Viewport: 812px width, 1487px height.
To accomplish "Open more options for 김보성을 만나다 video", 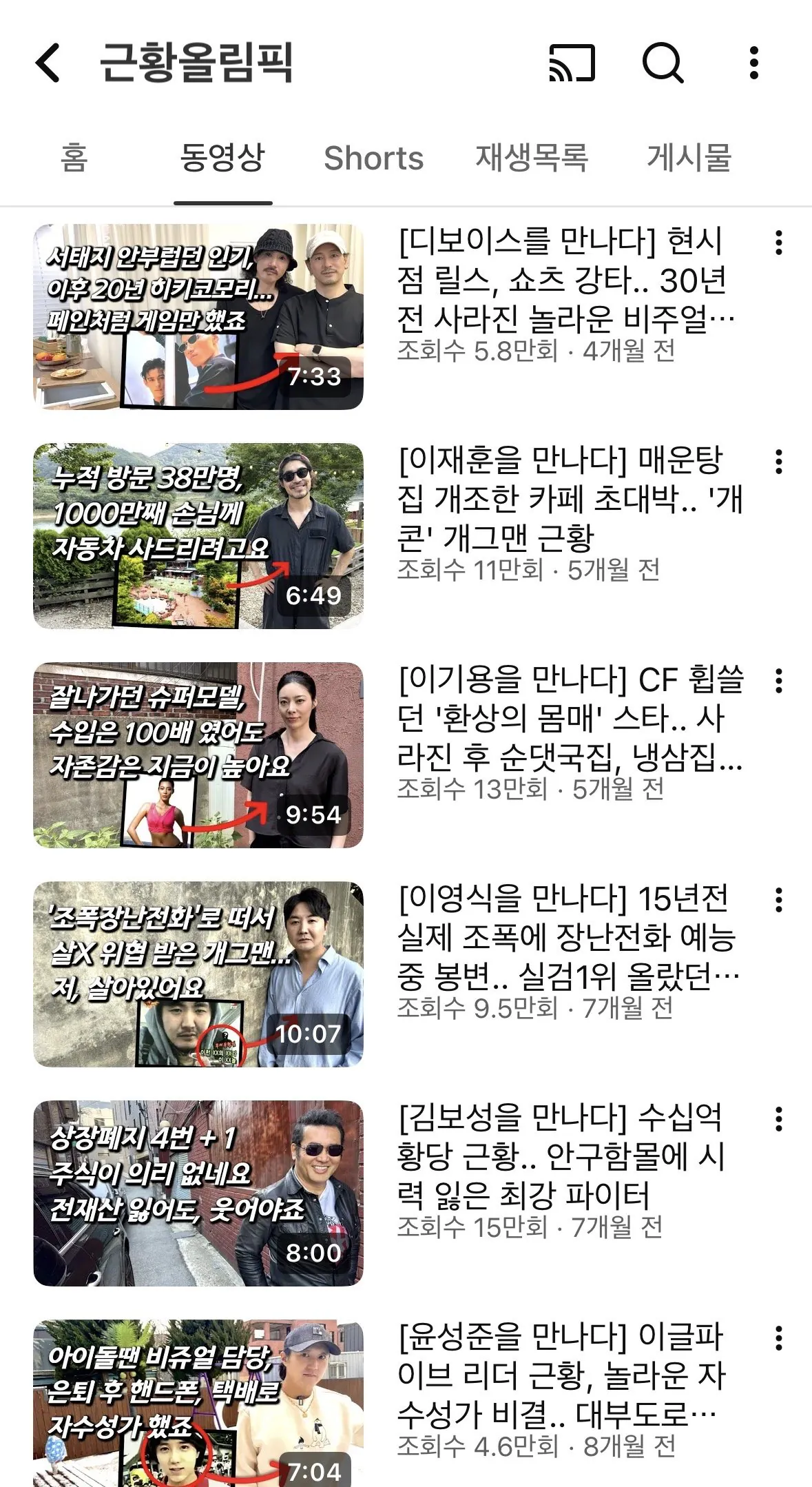I will click(779, 1119).
